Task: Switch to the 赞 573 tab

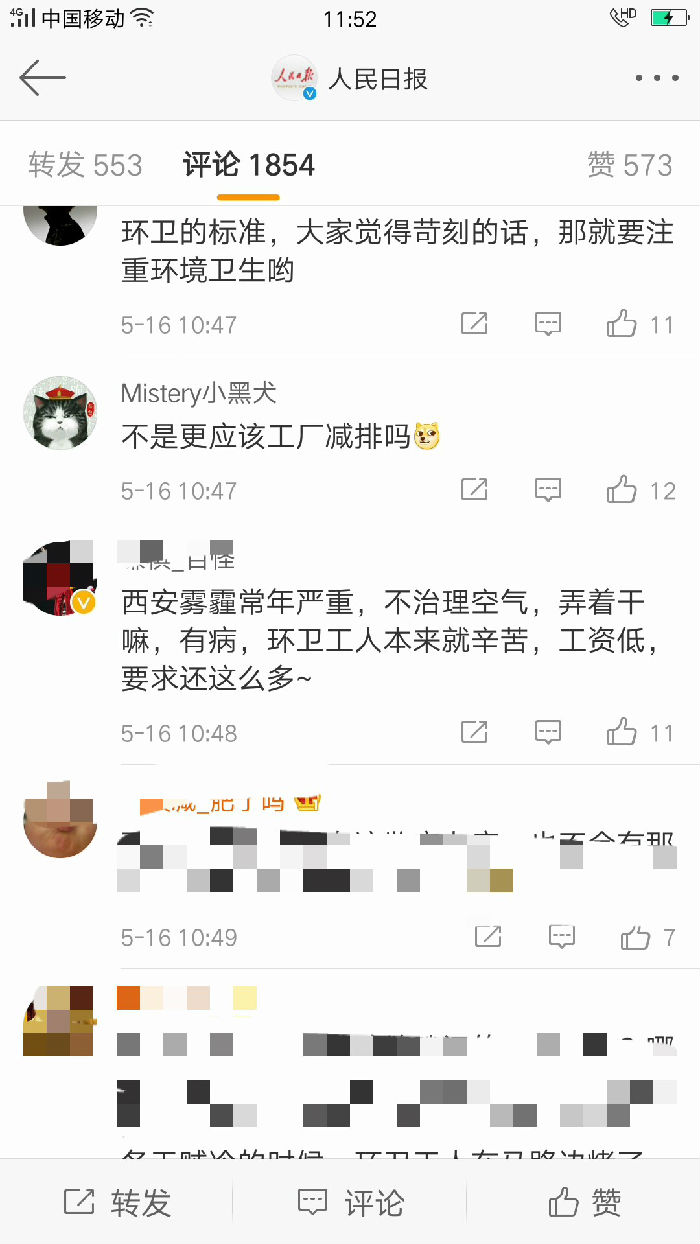Action: (630, 165)
